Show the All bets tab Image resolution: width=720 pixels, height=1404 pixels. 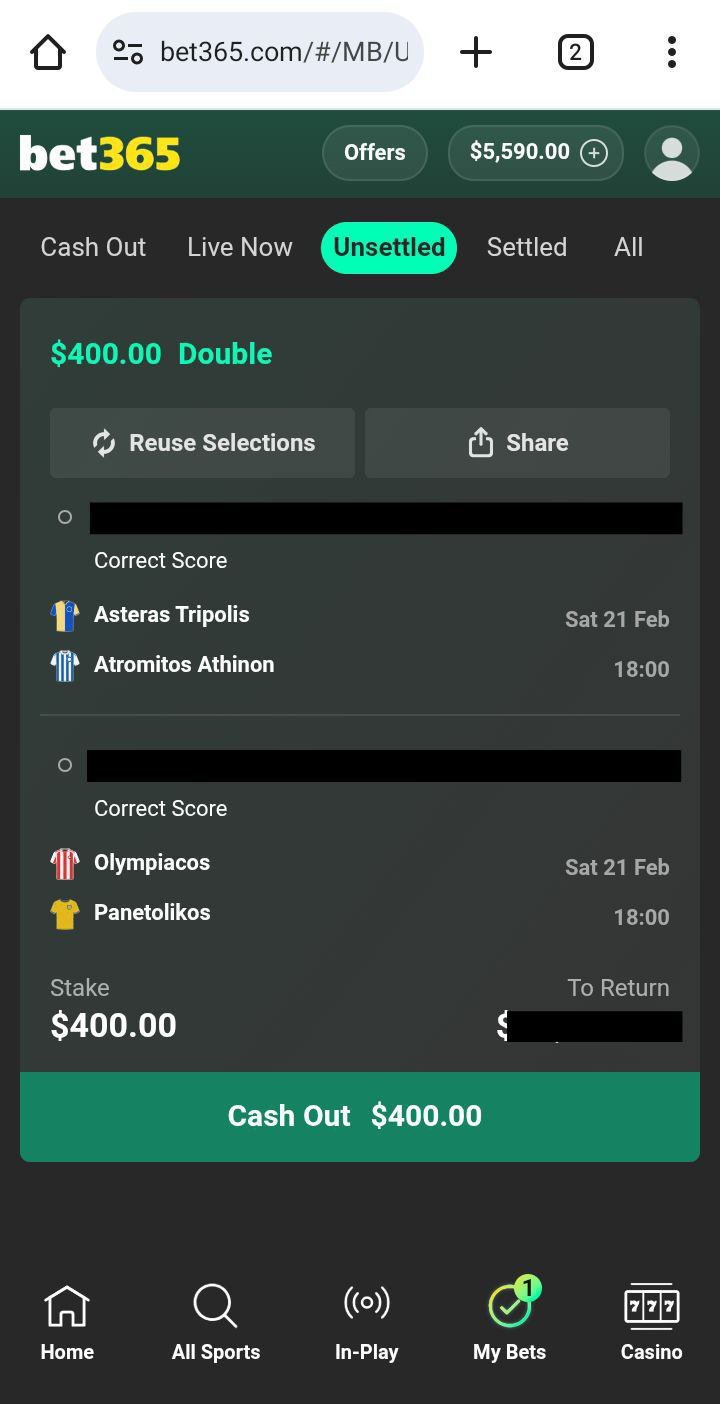[x=628, y=247]
